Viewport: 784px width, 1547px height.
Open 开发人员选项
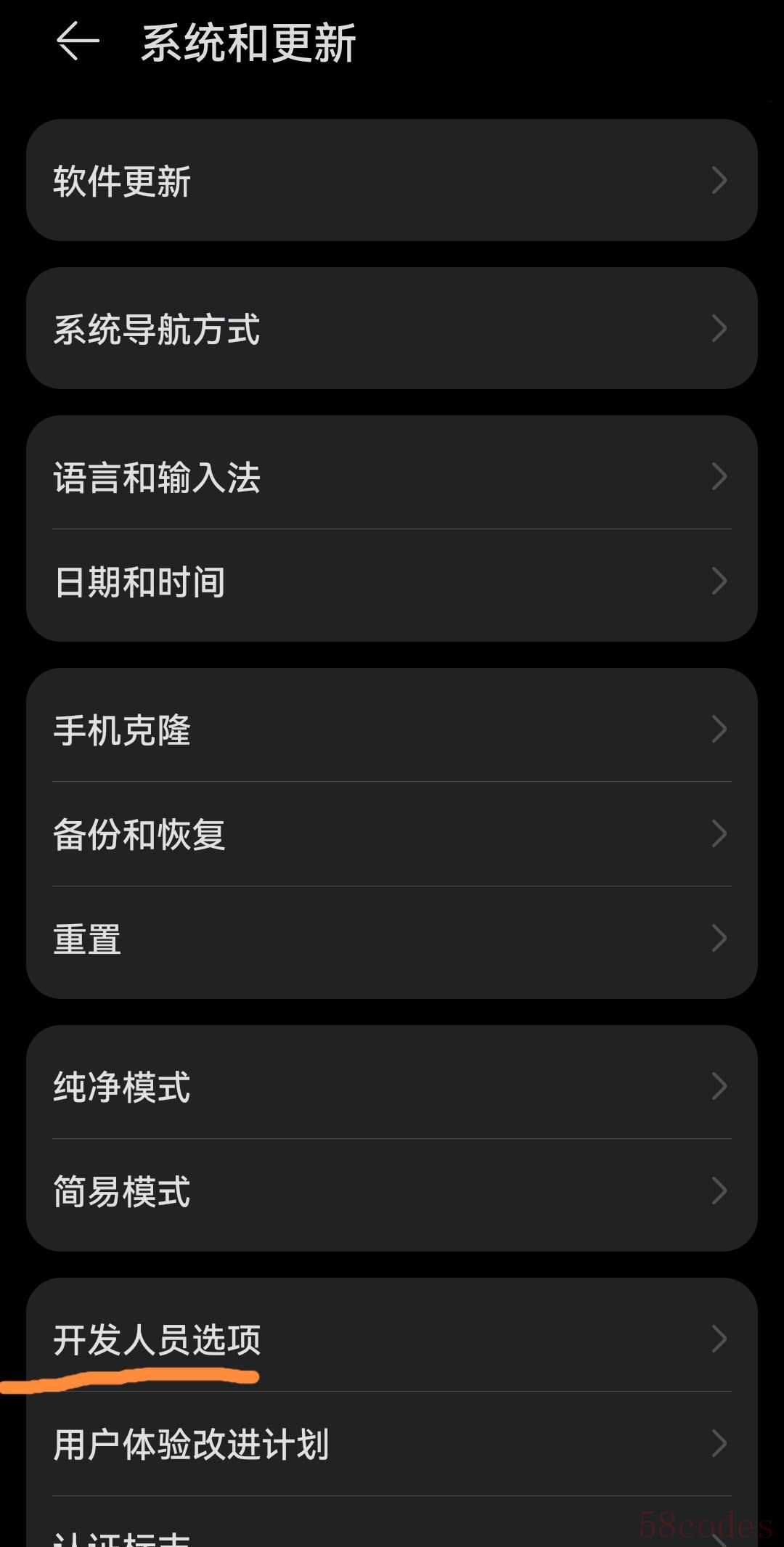click(392, 1339)
